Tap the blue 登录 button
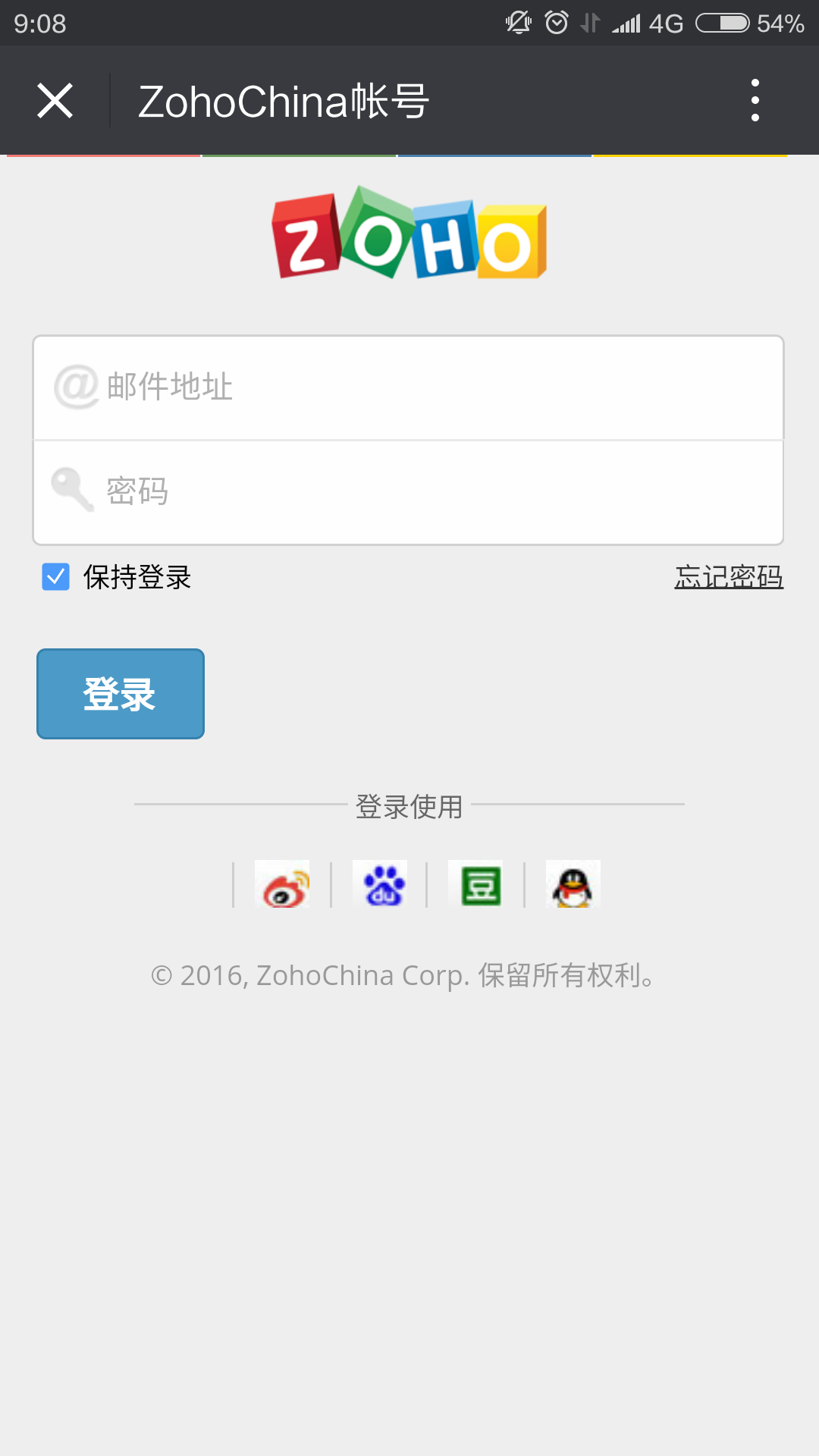Image resolution: width=819 pixels, height=1456 pixels. pos(121,694)
